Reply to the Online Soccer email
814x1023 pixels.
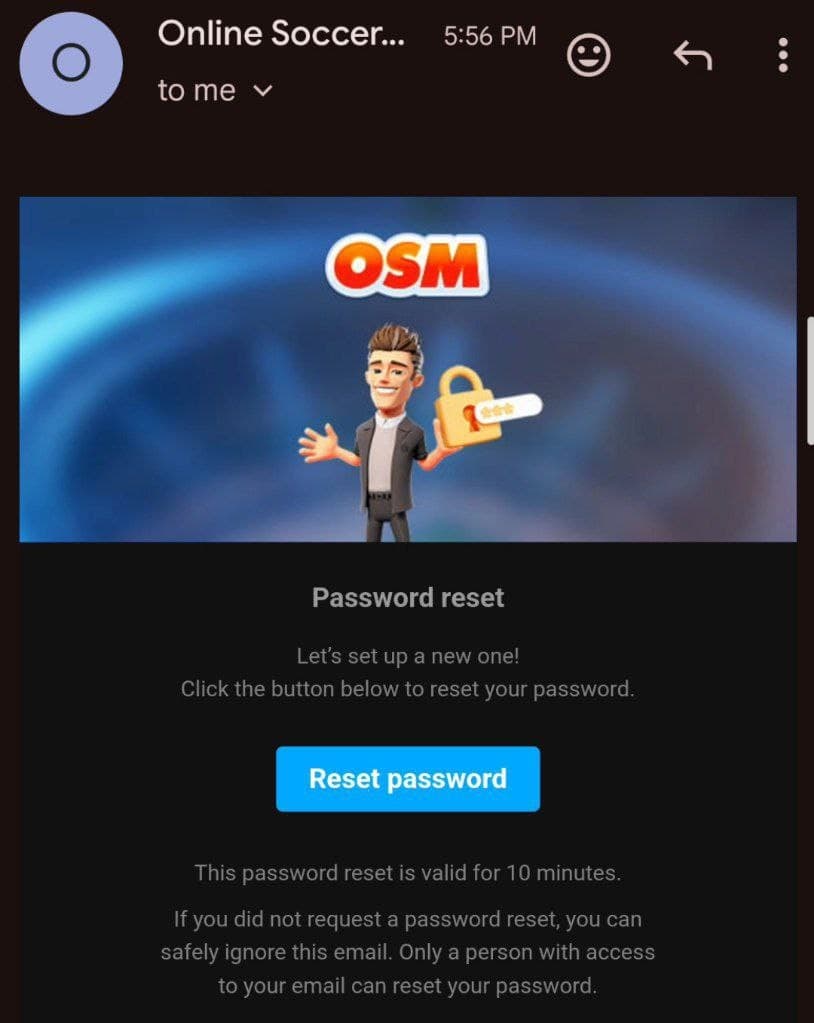(x=692, y=56)
